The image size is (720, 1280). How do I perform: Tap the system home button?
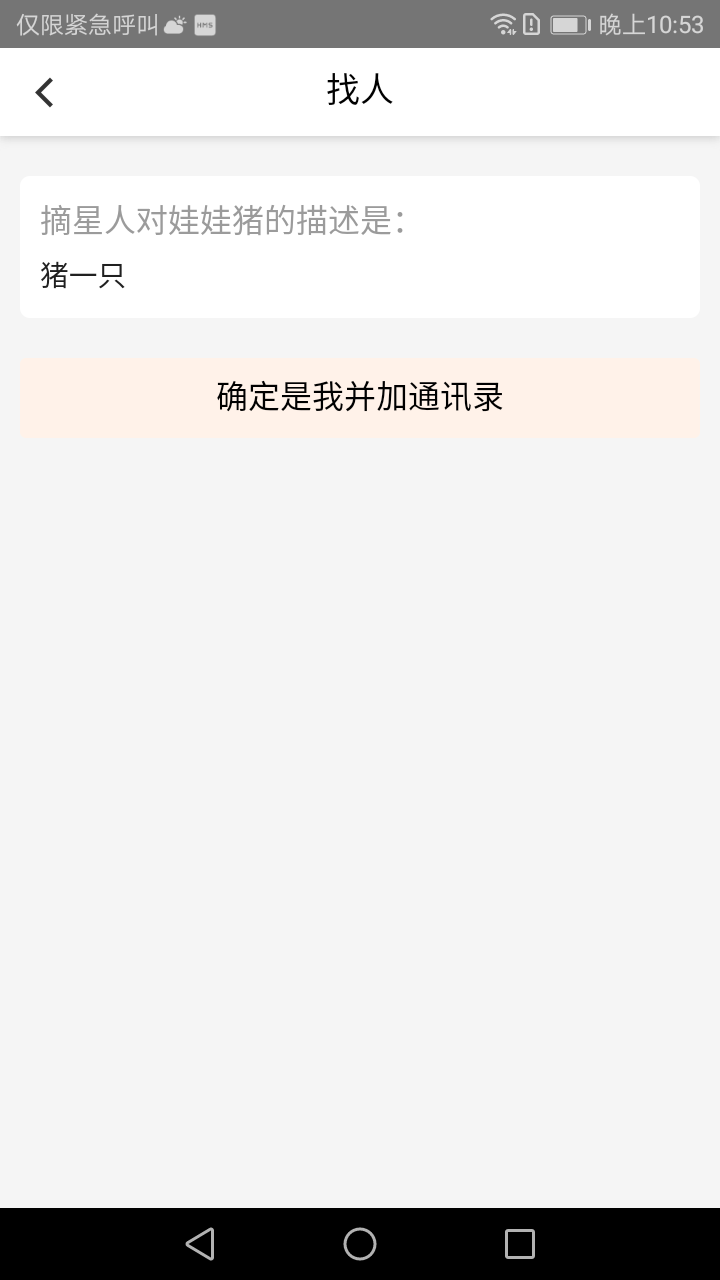tap(360, 1244)
